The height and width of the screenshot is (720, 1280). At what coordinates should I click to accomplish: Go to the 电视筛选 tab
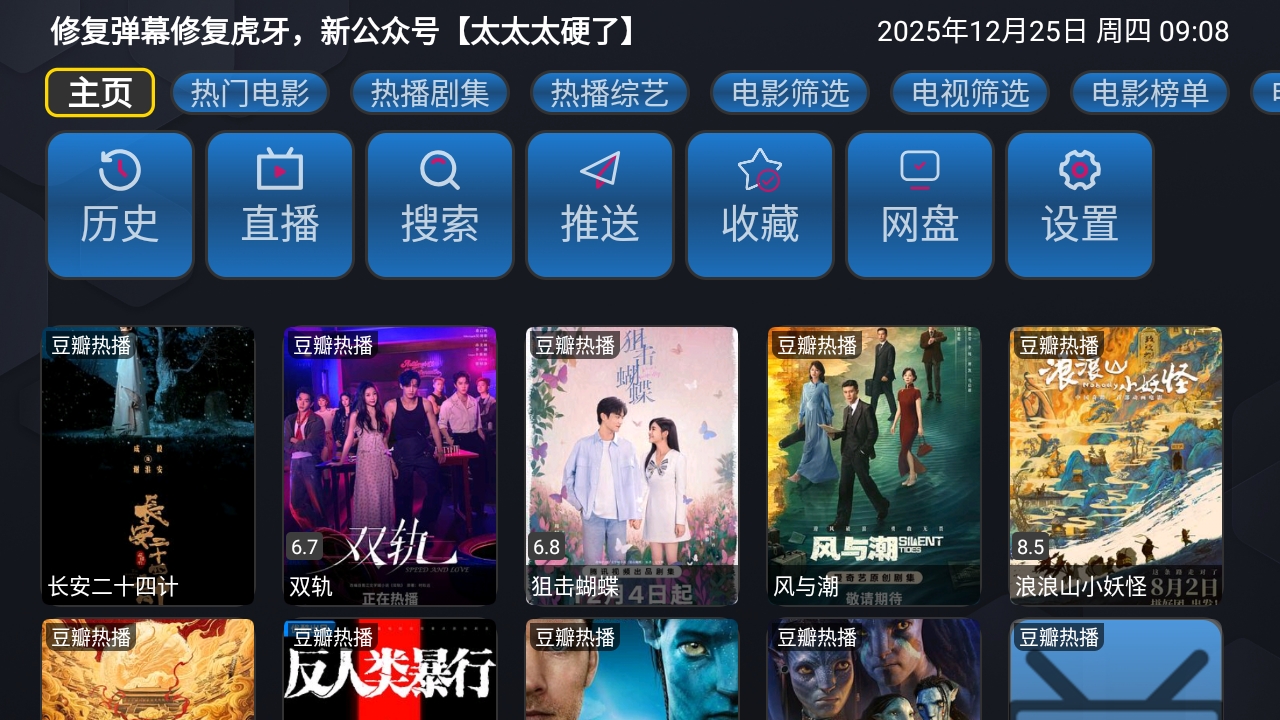(970, 94)
